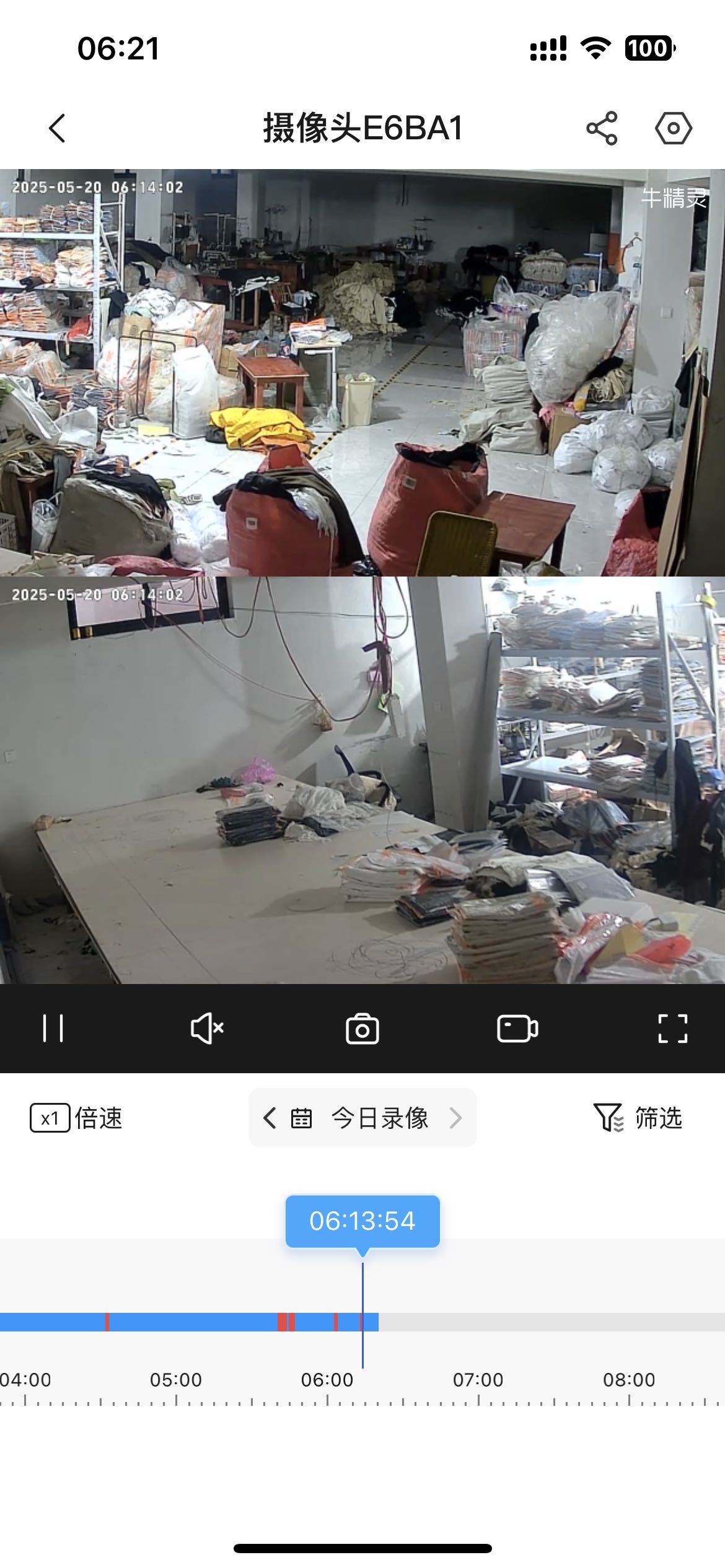Share the camera feed
This screenshot has width=725, height=1568.
pyautogui.click(x=602, y=128)
